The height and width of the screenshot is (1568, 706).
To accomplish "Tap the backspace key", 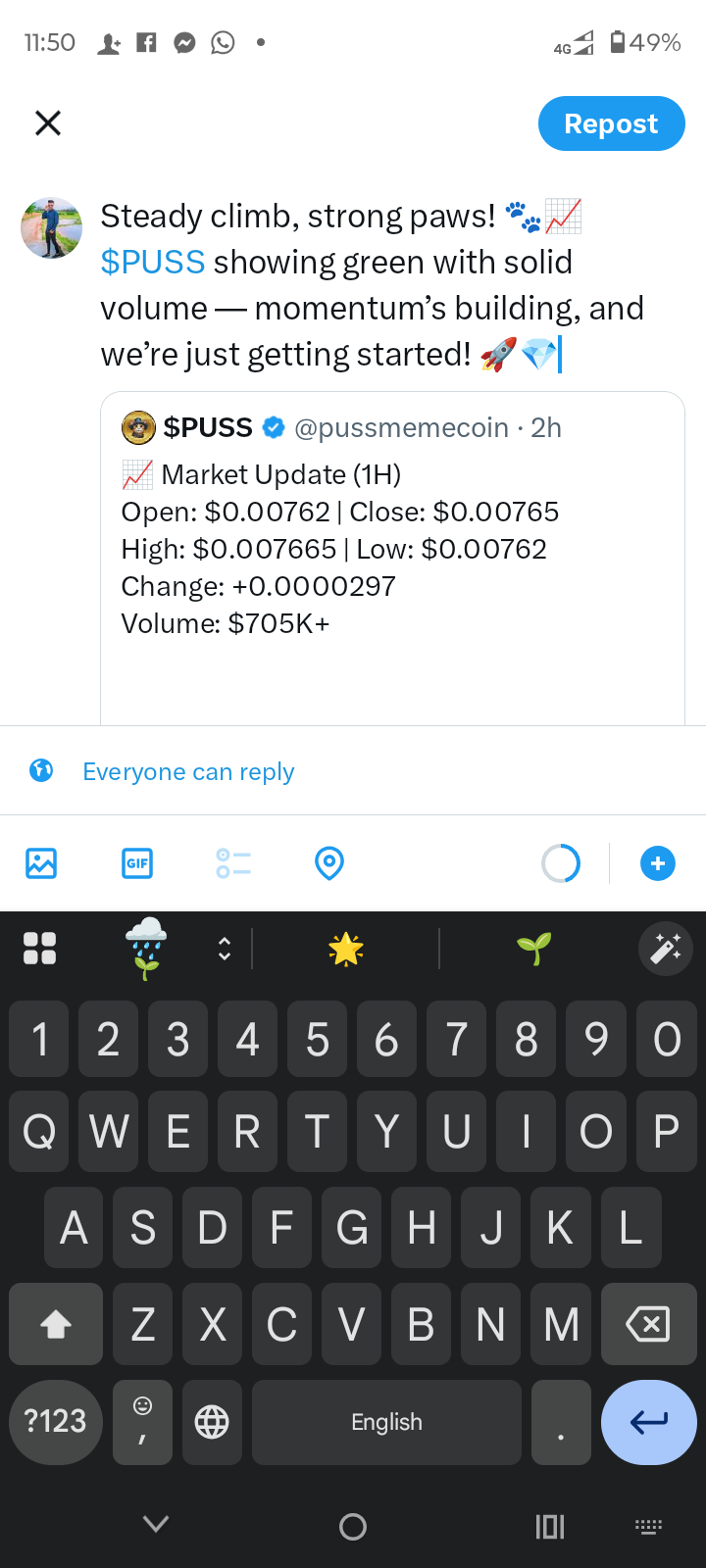I will point(648,1325).
